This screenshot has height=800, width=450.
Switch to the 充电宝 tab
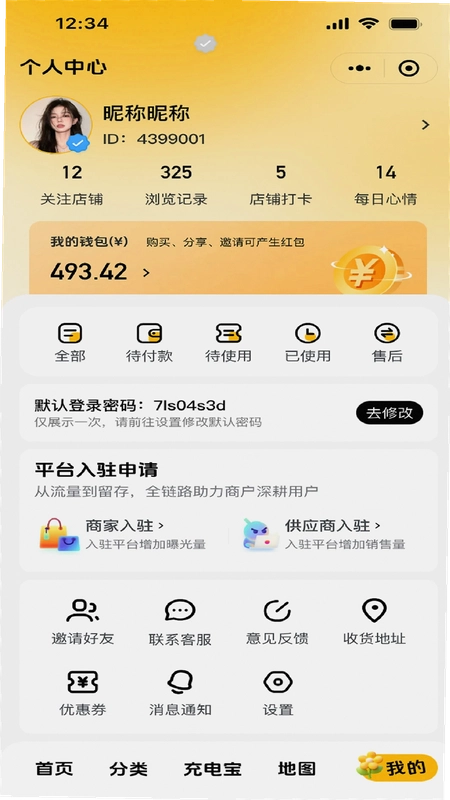[x=212, y=768]
